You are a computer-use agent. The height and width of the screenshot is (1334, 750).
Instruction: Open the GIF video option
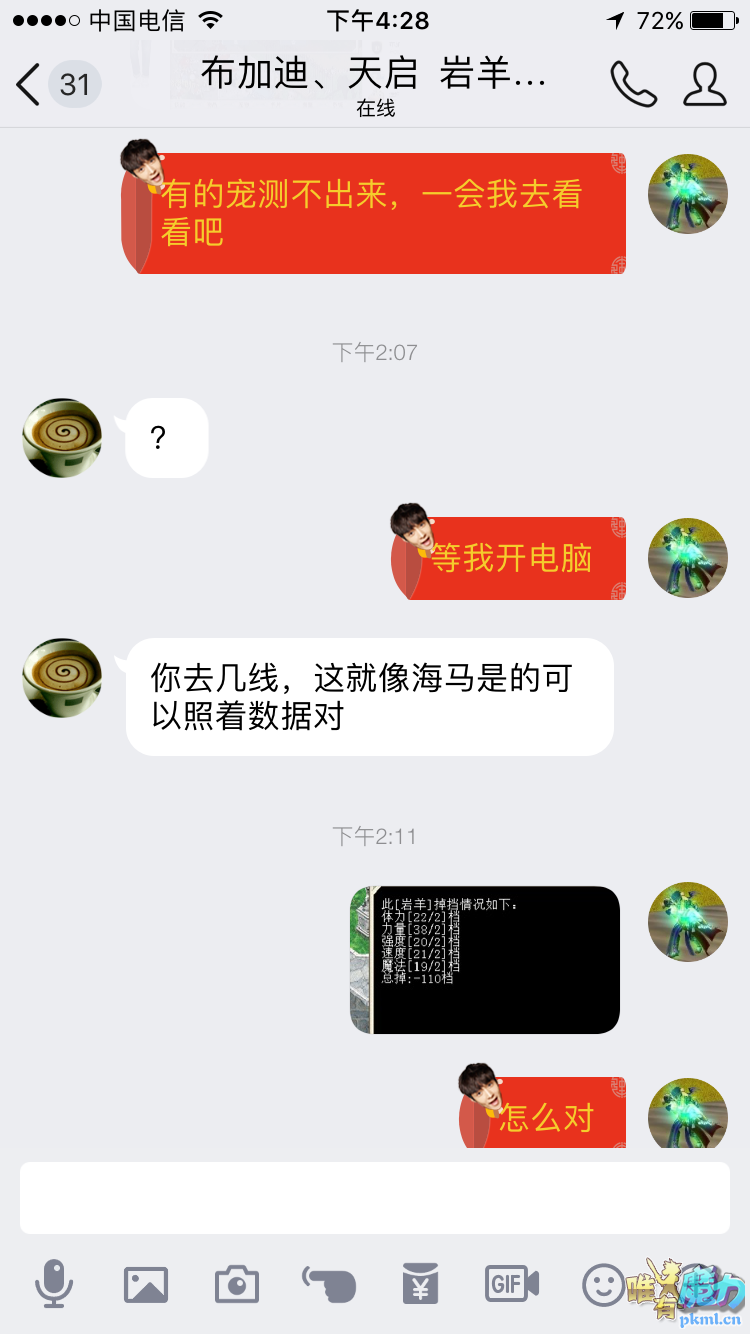(x=512, y=1283)
